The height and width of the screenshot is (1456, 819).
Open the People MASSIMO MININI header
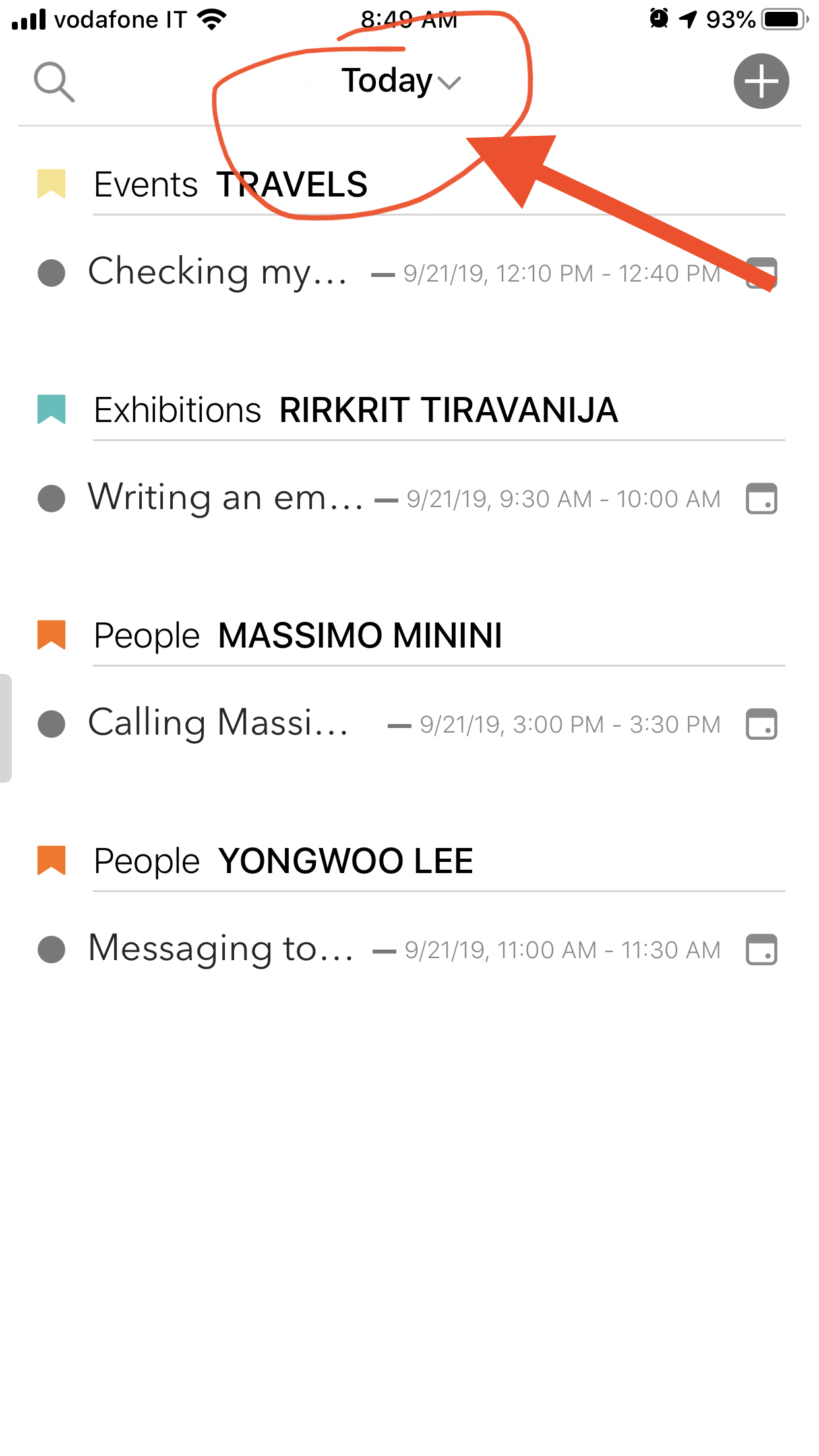[x=298, y=636]
